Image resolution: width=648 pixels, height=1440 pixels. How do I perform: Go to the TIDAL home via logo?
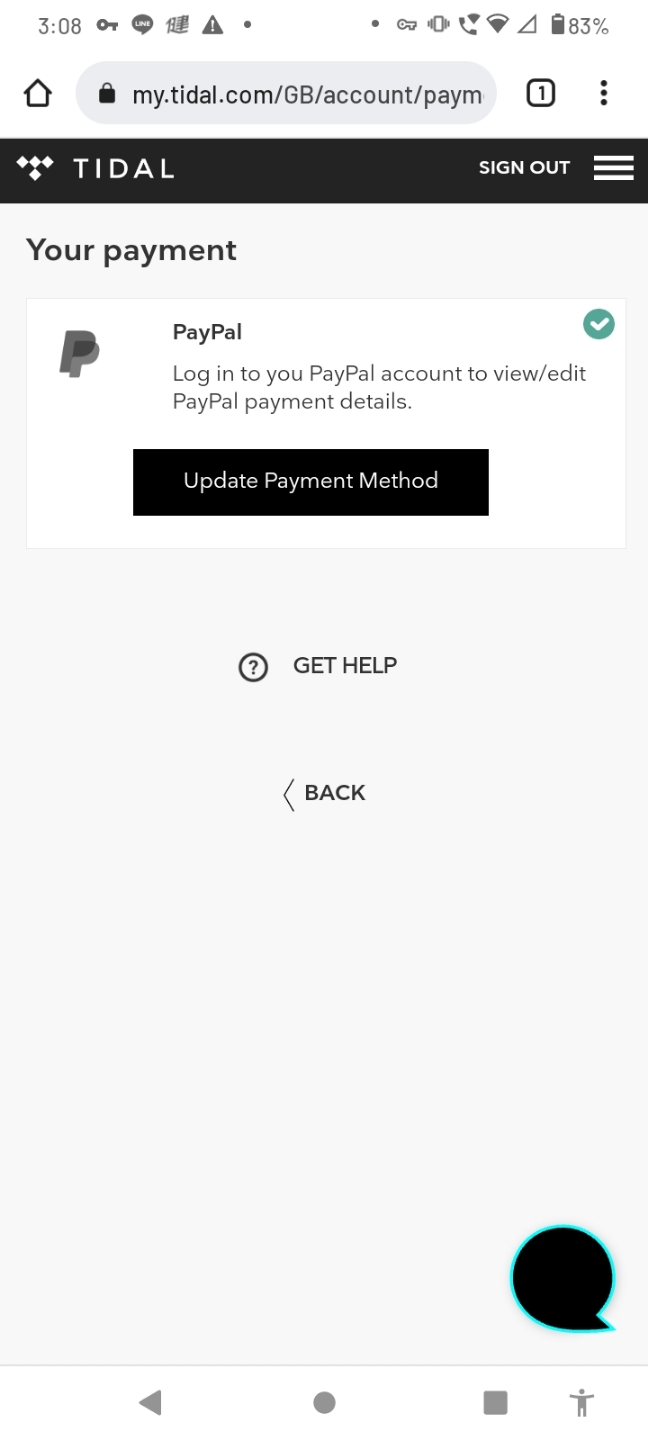coord(96,168)
